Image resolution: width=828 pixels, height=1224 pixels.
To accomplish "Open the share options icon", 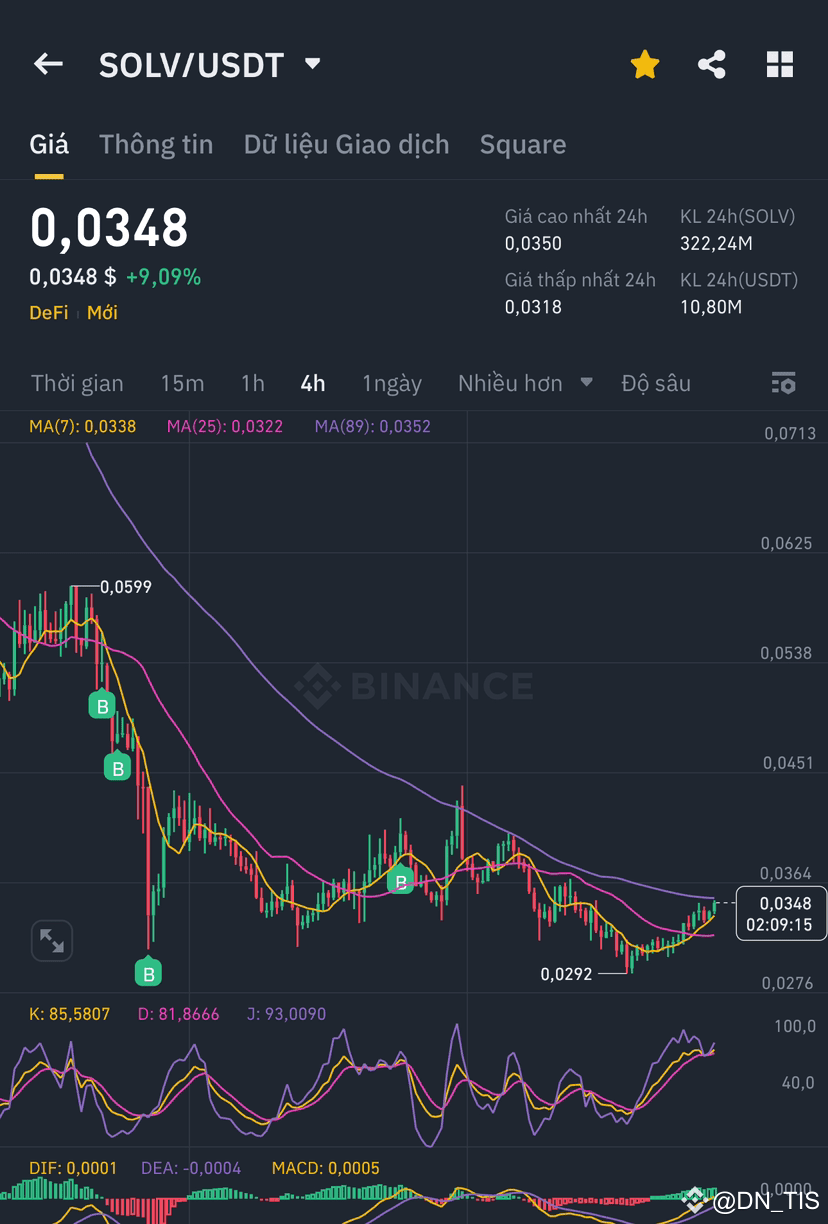I will pos(712,64).
